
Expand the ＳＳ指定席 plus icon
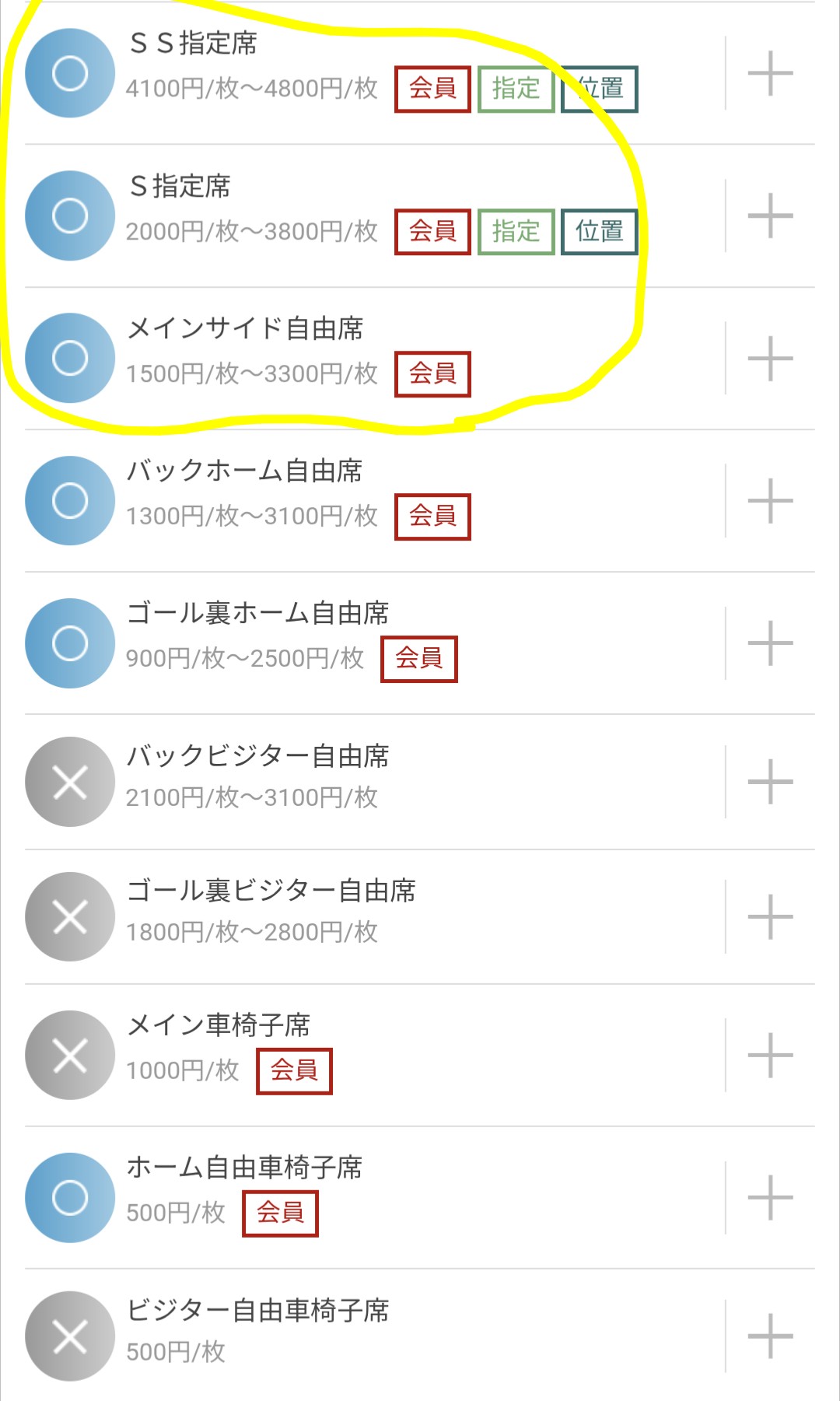click(x=770, y=73)
